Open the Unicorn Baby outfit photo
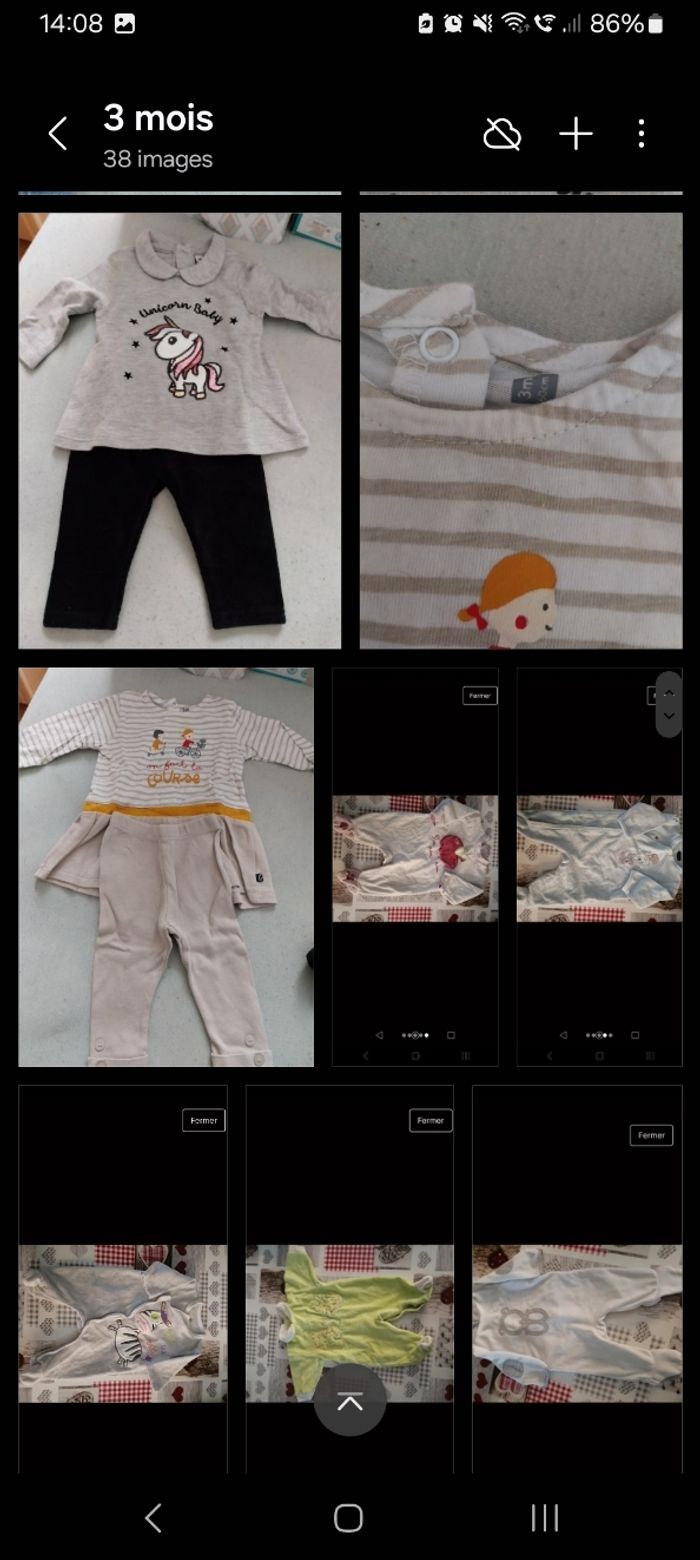This screenshot has width=700, height=1560. 180,430
